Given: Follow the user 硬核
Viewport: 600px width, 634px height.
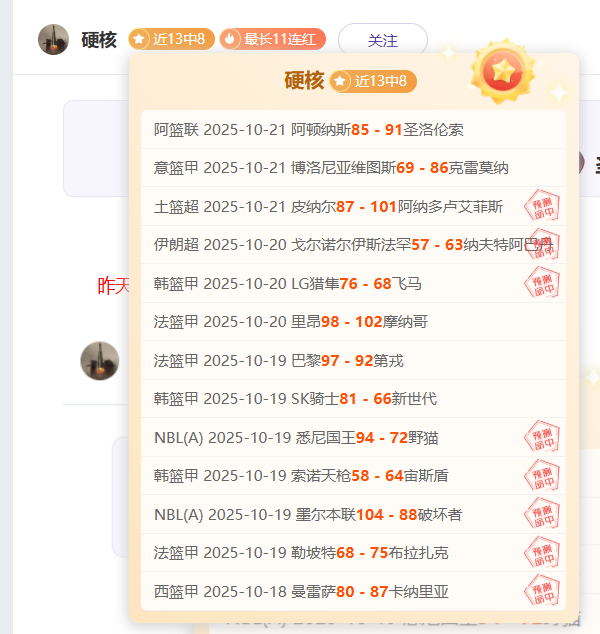Looking at the screenshot, I should (382, 41).
